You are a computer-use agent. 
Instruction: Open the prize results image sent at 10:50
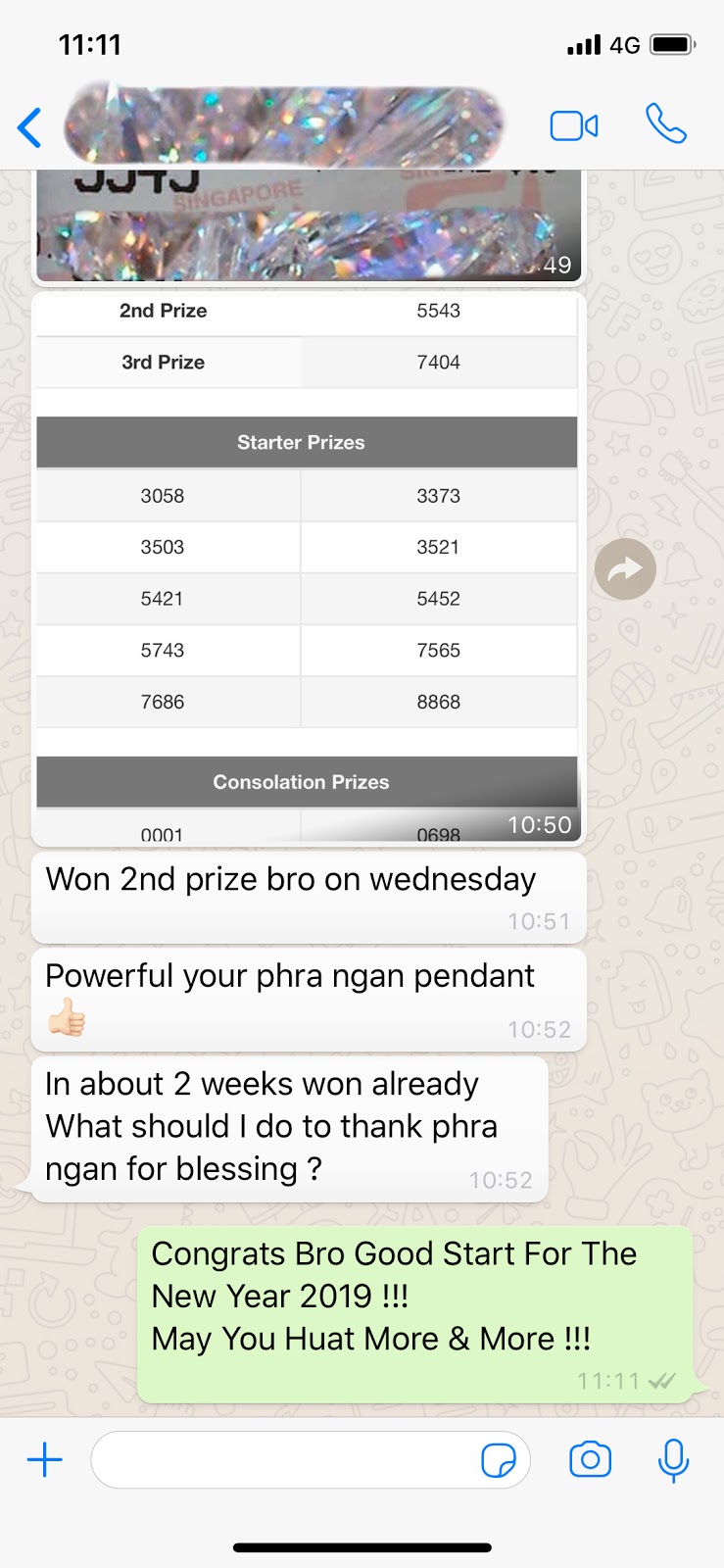tap(307, 568)
